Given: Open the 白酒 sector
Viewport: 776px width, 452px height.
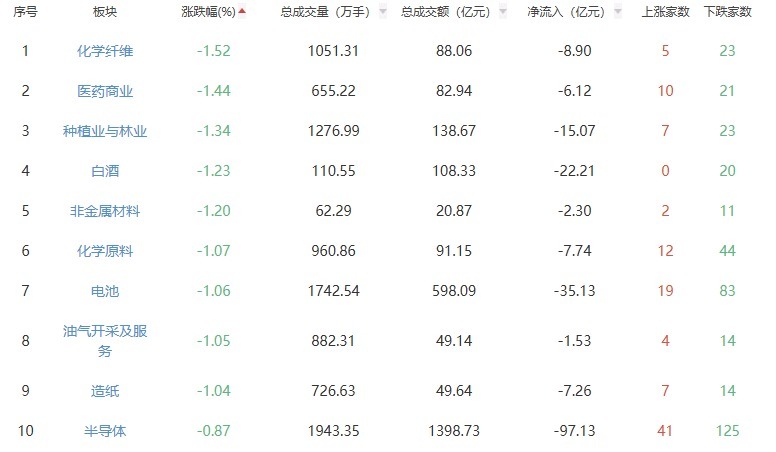Looking at the screenshot, I should [104, 171].
